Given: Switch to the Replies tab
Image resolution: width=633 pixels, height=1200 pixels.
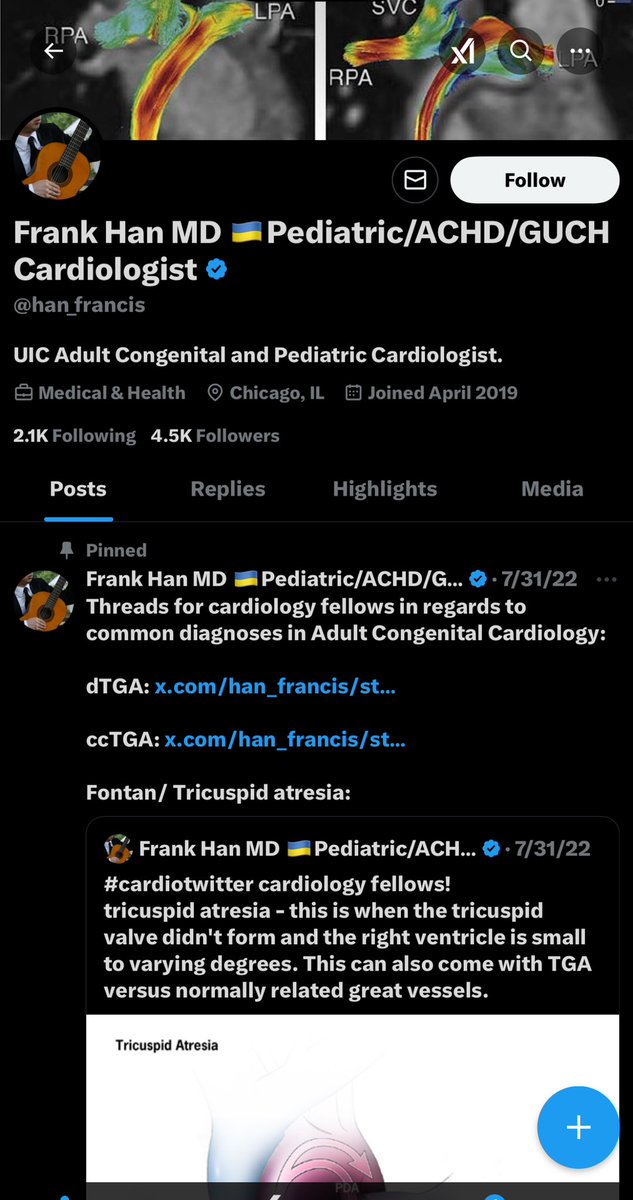Looking at the screenshot, I should pyautogui.click(x=228, y=489).
